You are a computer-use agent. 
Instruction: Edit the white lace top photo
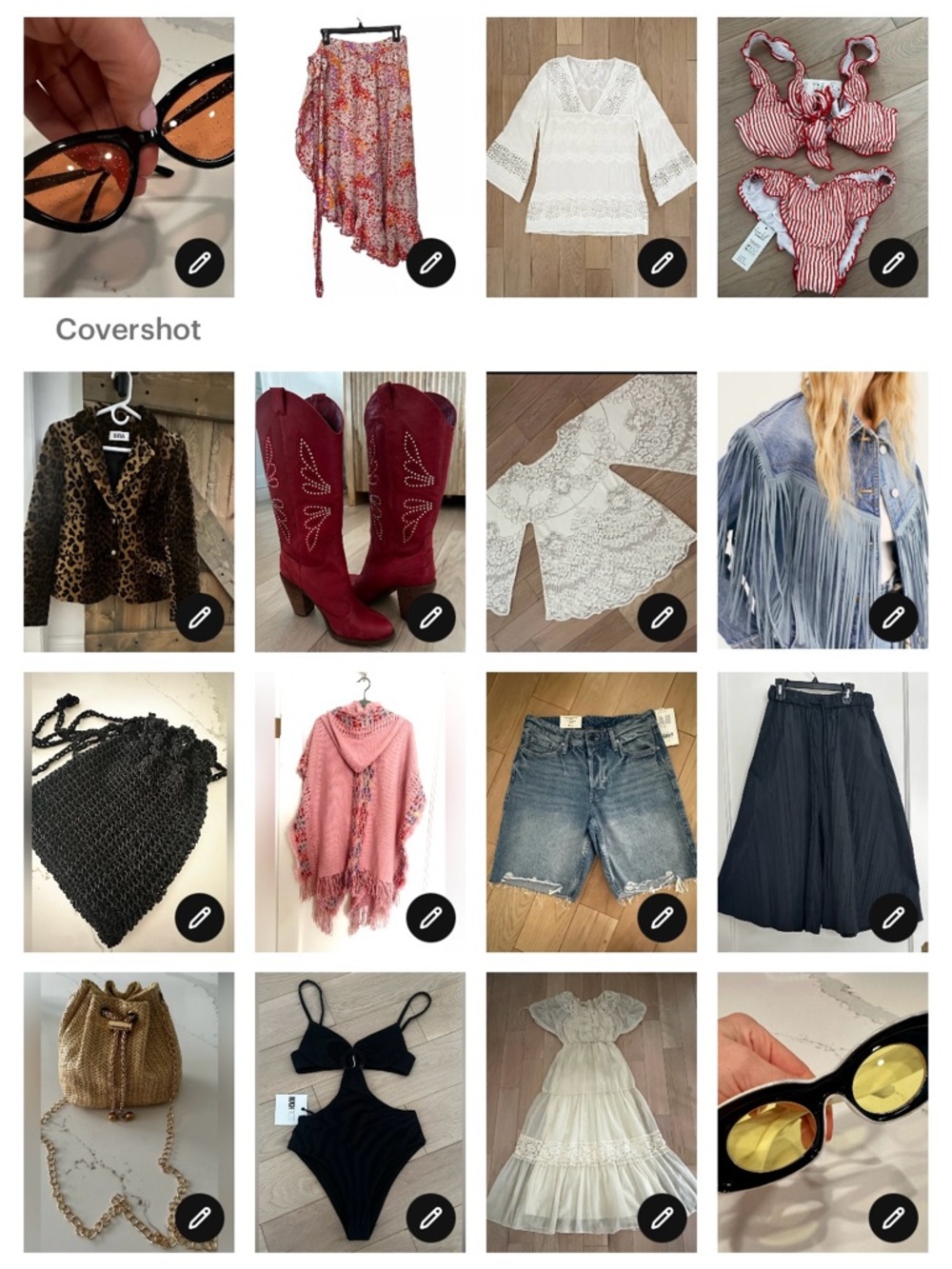[662, 618]
